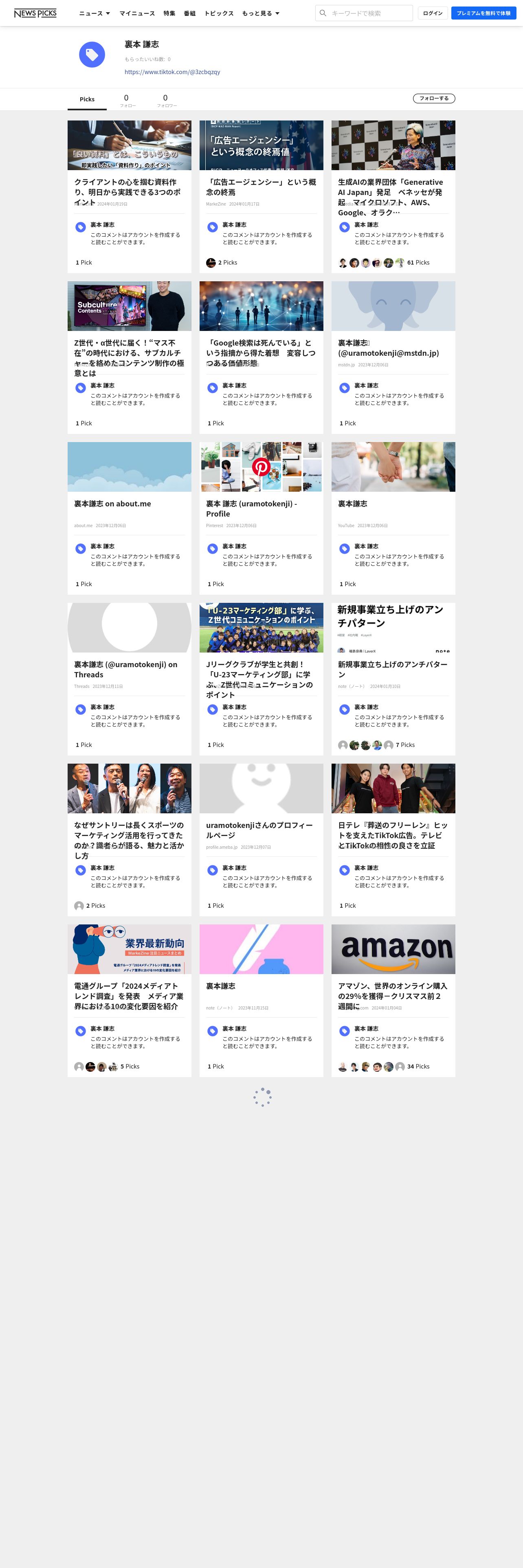View the フォロワー count tab
Image resolution: width=523 pixels, height=1568 pixels.
click(166, 101)
